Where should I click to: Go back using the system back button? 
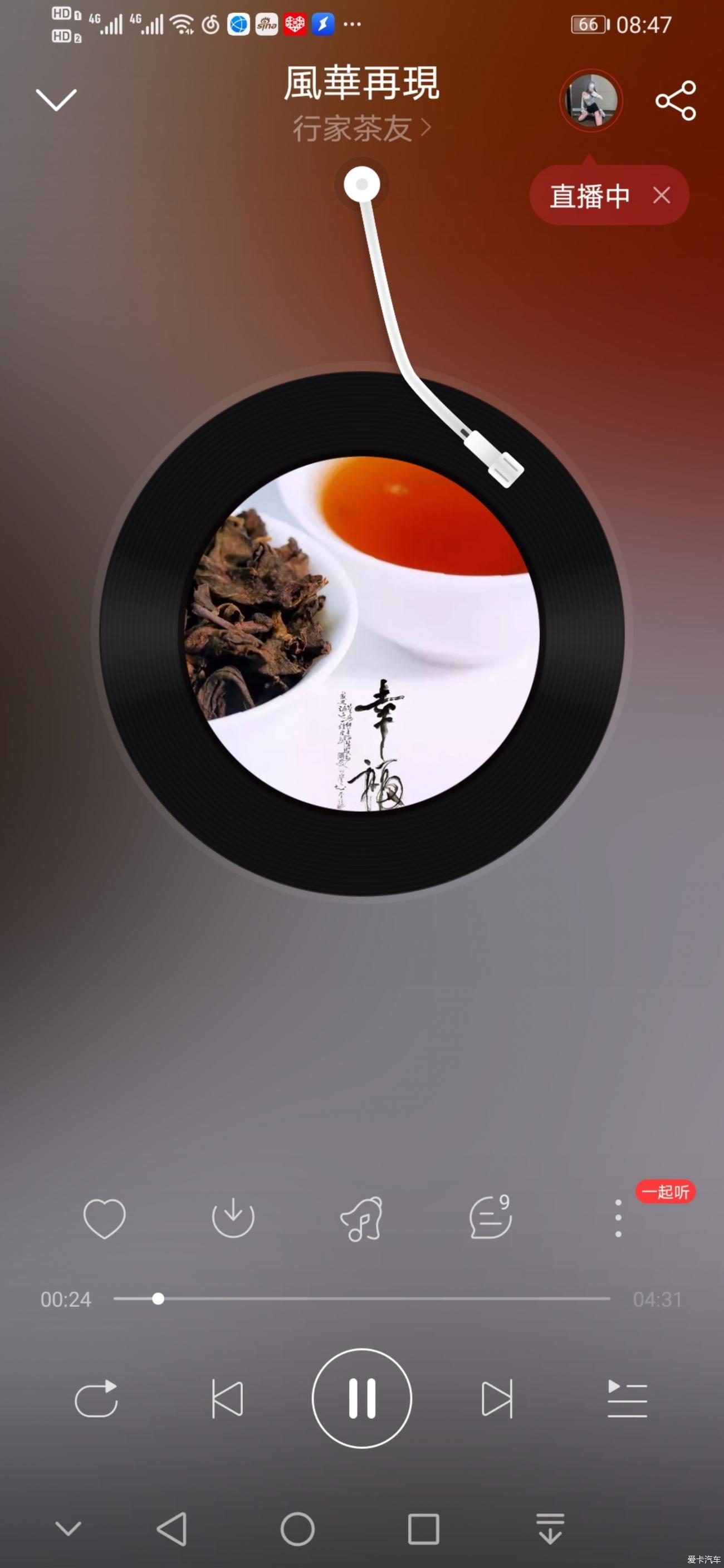coord(172,1528)
